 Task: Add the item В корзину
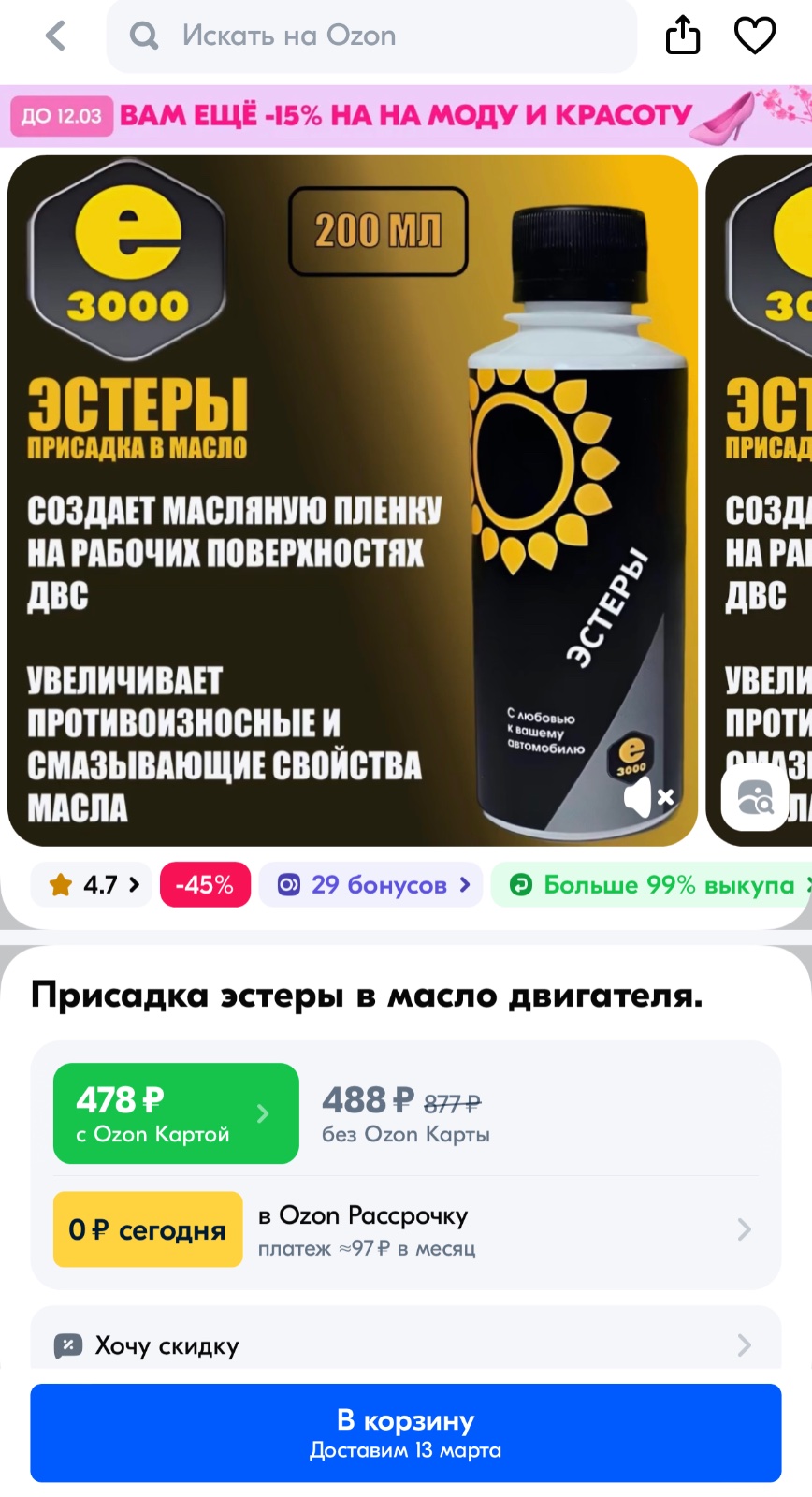pos(406,1433)
